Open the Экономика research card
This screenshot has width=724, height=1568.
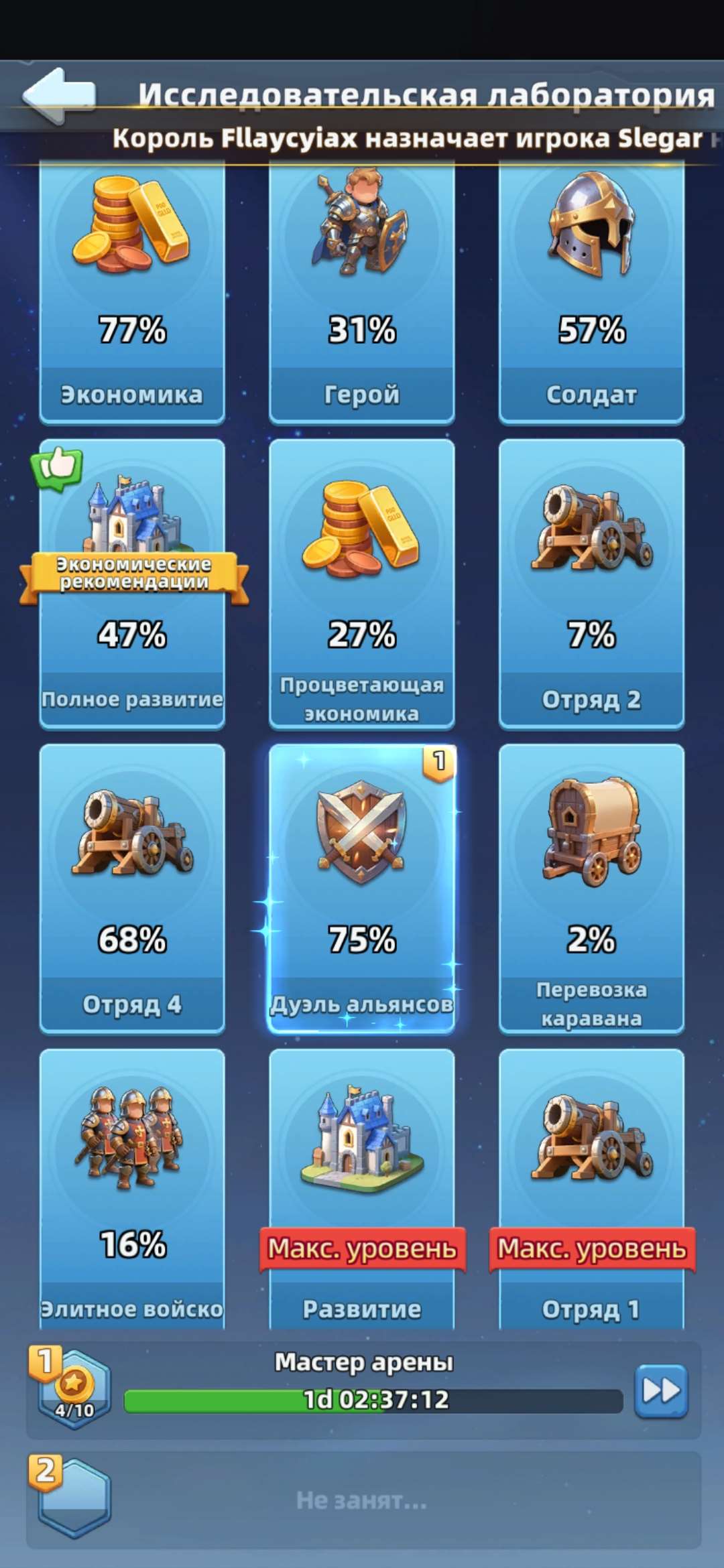click(x=132, y=293)
